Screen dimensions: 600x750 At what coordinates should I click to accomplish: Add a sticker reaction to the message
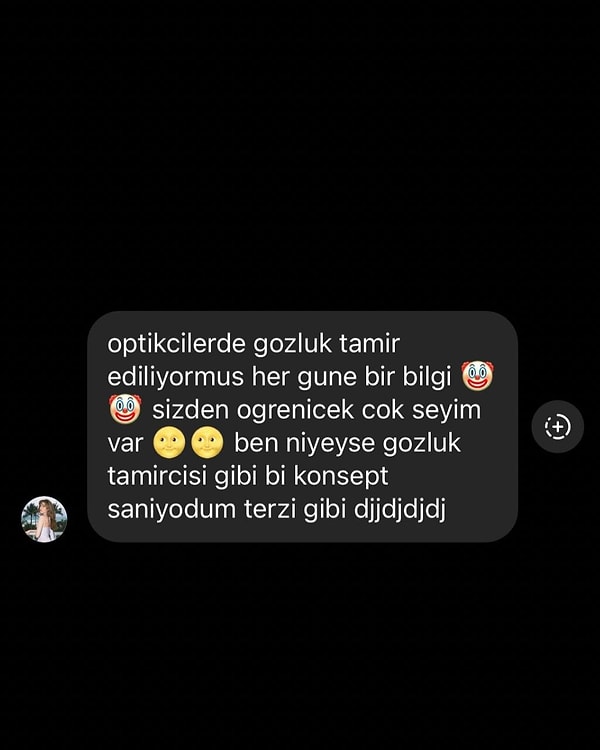pos(557,427)
